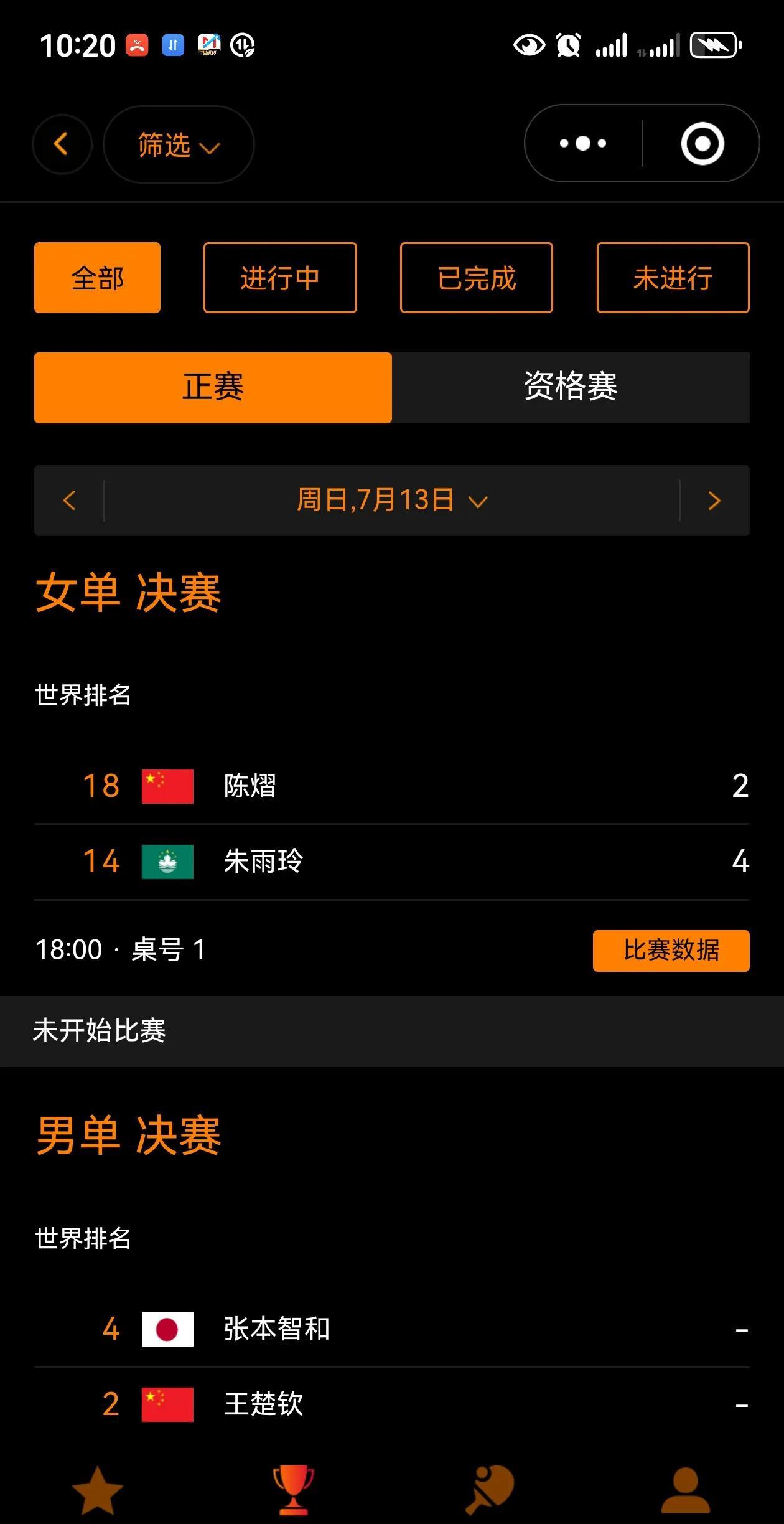This screenshot has height=1524, width=784.
Task: Open the profile tab
Action: point(686,1490)
